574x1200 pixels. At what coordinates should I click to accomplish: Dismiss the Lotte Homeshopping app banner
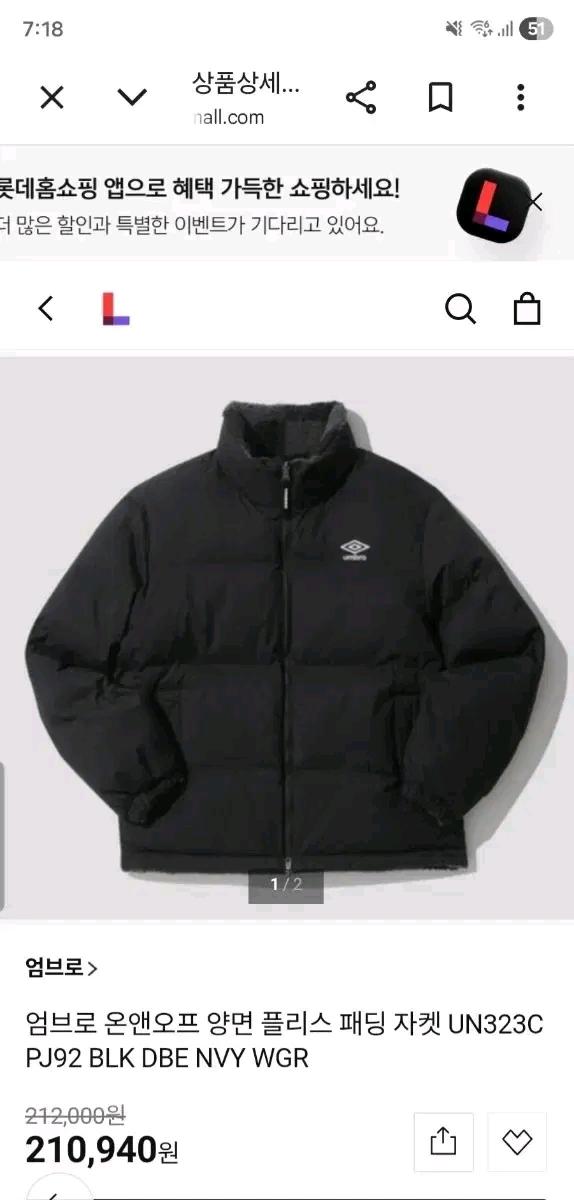535,202
